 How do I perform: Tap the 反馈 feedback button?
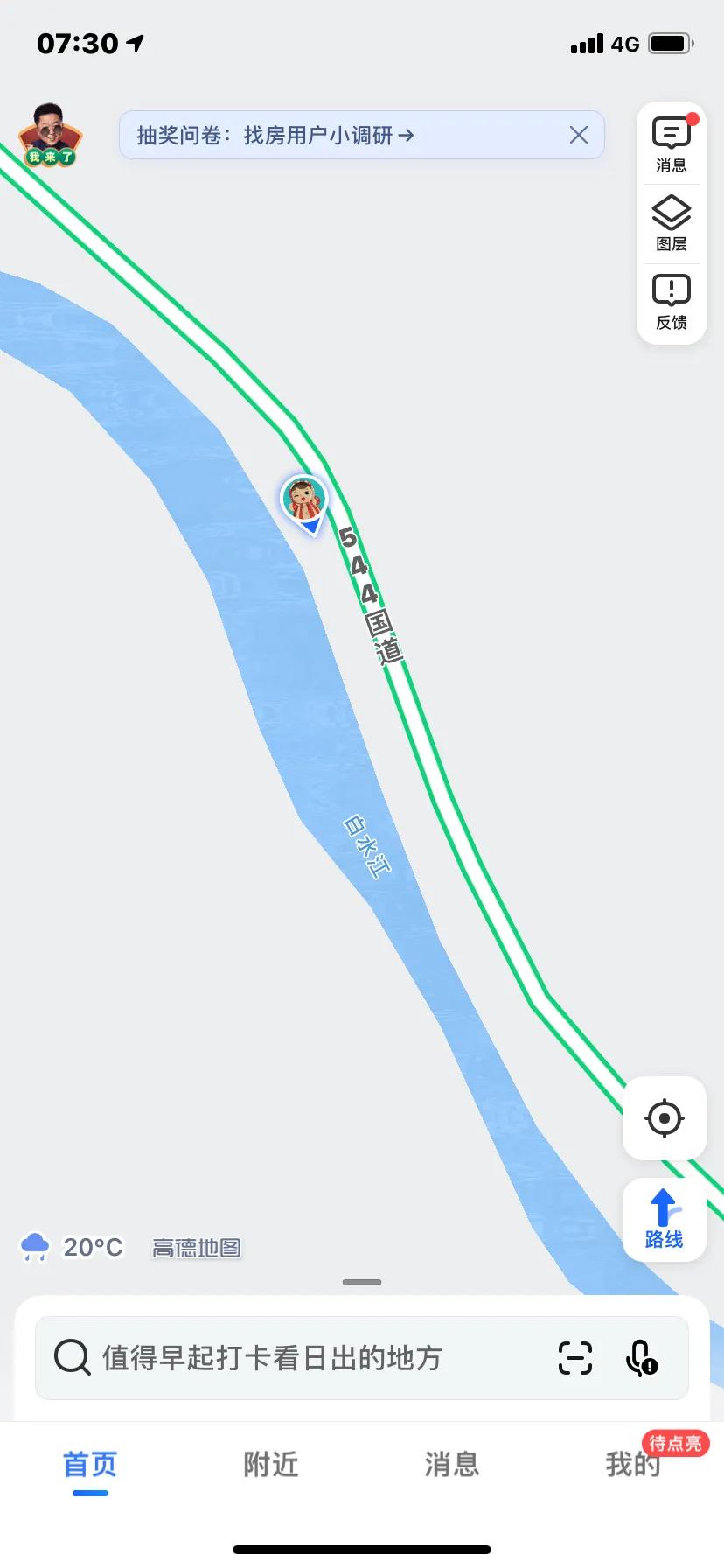[671, 302]
